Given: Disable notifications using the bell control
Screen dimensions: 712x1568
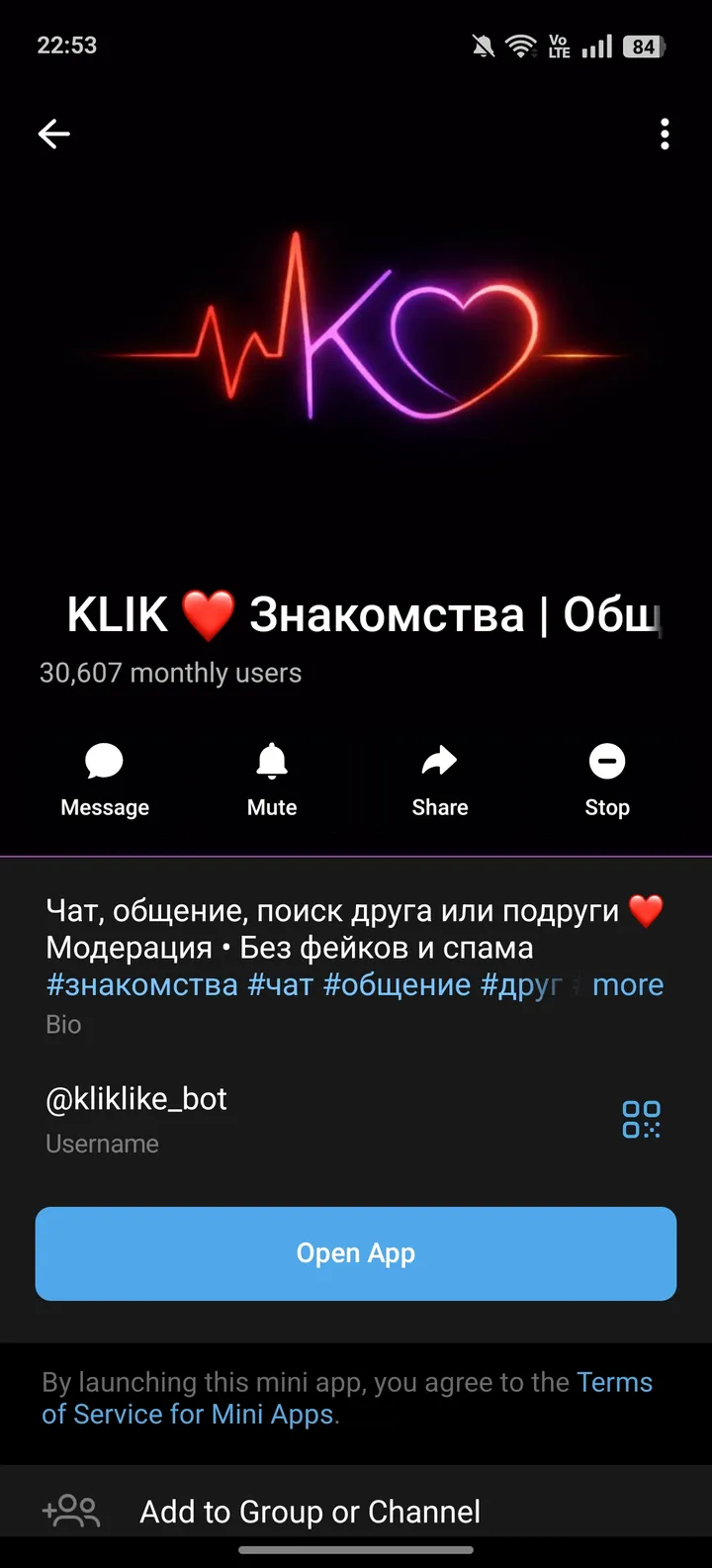Looking at the screenshot, I should (271, 762).
